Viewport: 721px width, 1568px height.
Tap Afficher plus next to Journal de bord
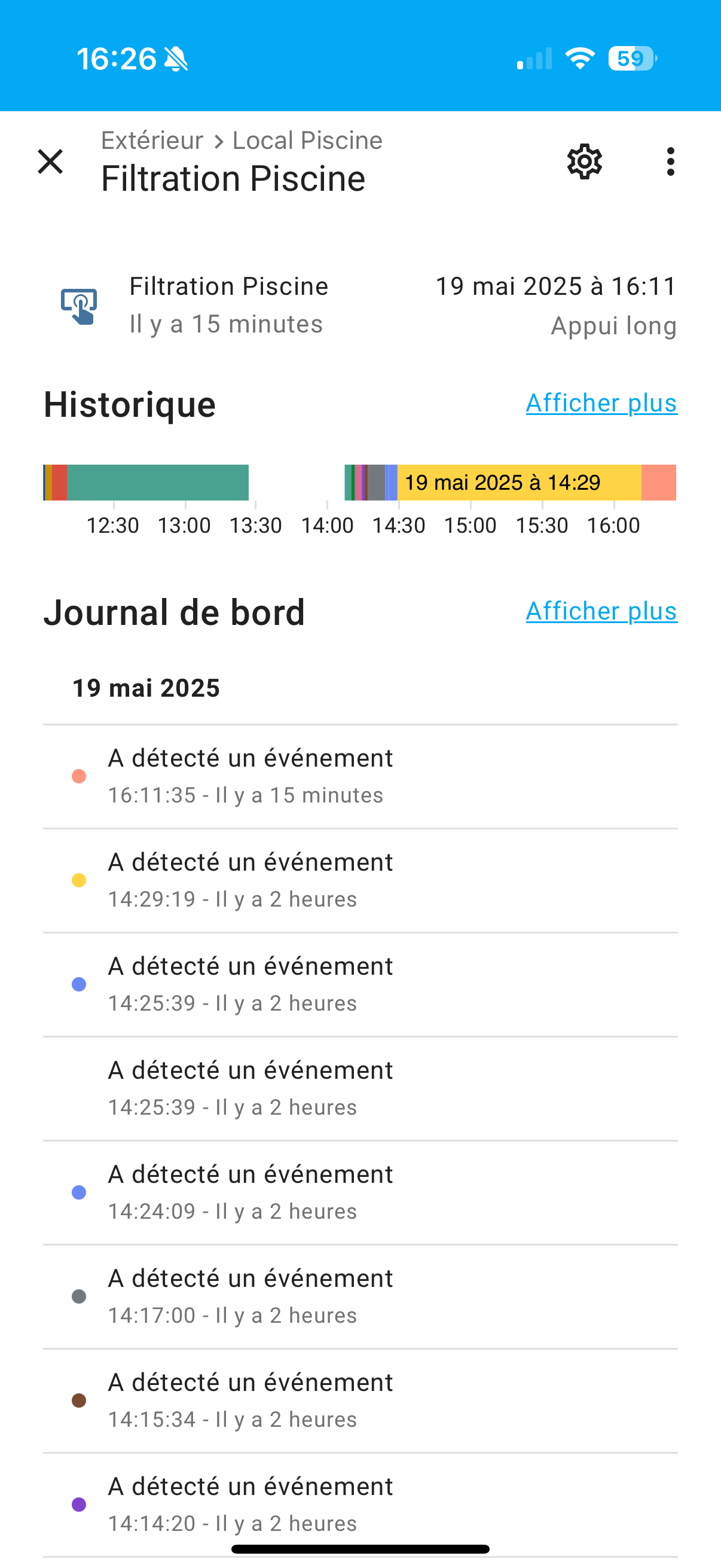tap(601, 611)
